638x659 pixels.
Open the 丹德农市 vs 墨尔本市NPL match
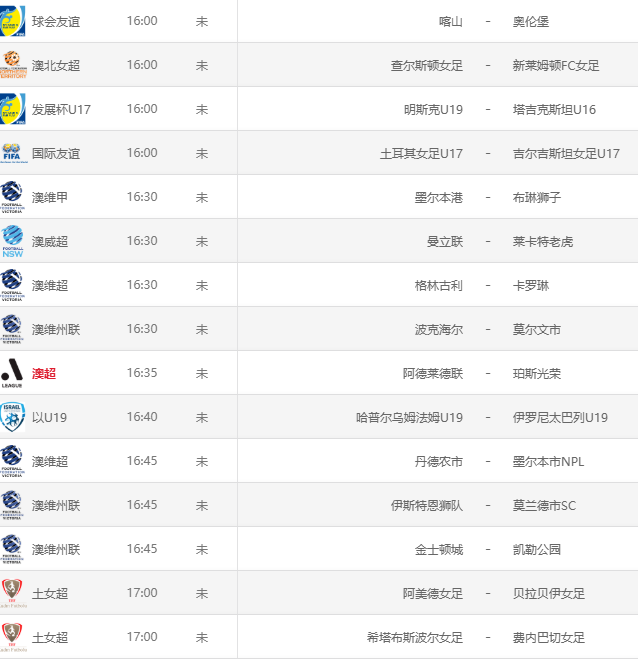tap(487, 461)
